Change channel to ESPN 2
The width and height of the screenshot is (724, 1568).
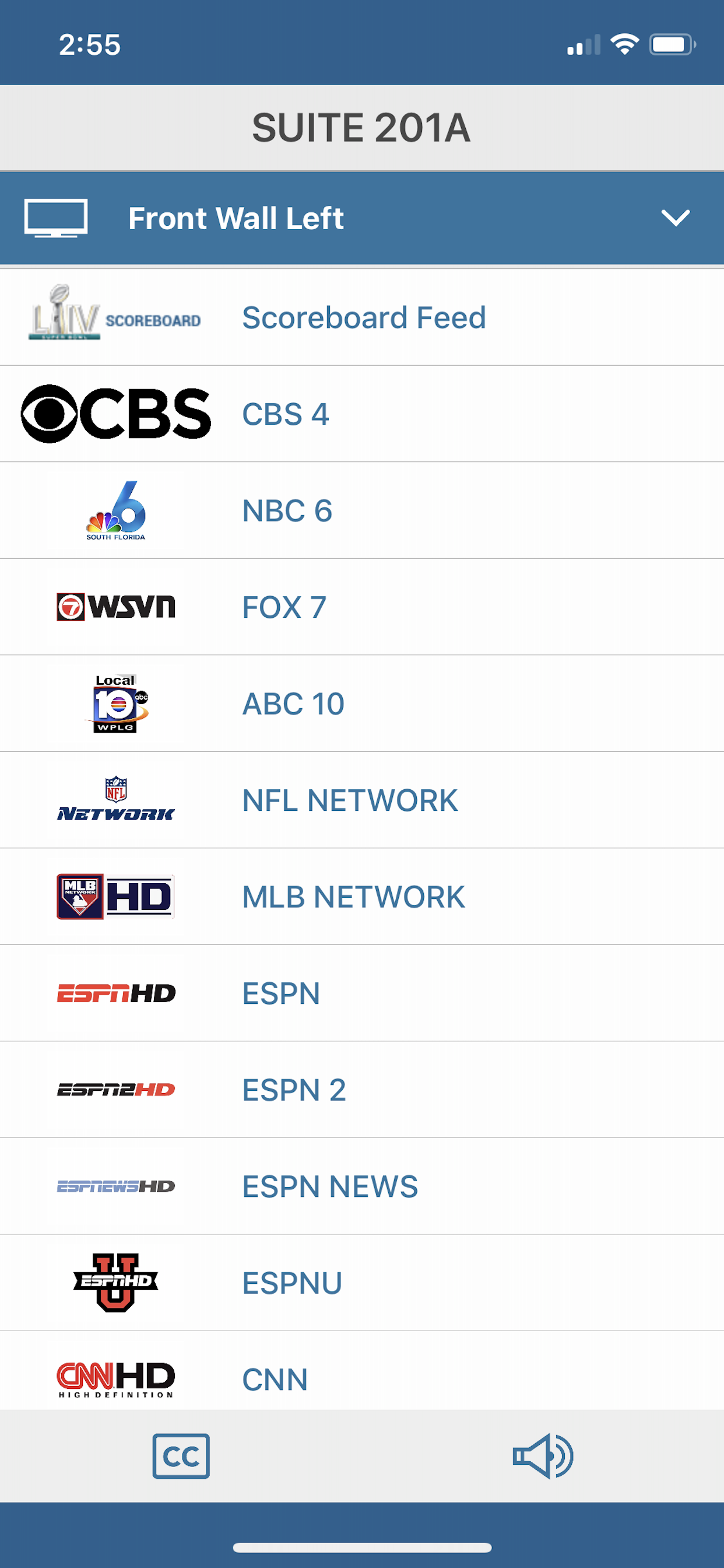(362, 1090)
